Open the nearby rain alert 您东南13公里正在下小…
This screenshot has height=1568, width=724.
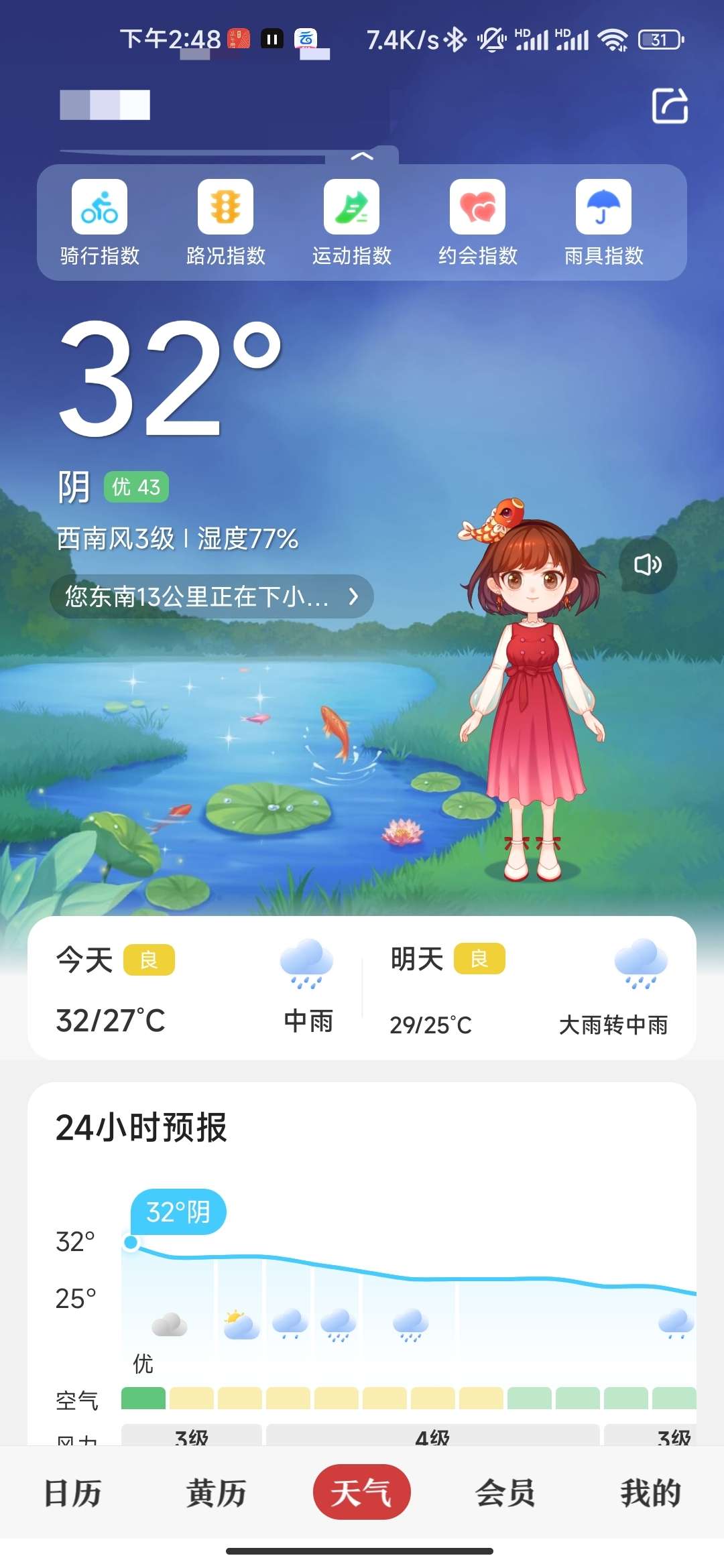[211, 596]
